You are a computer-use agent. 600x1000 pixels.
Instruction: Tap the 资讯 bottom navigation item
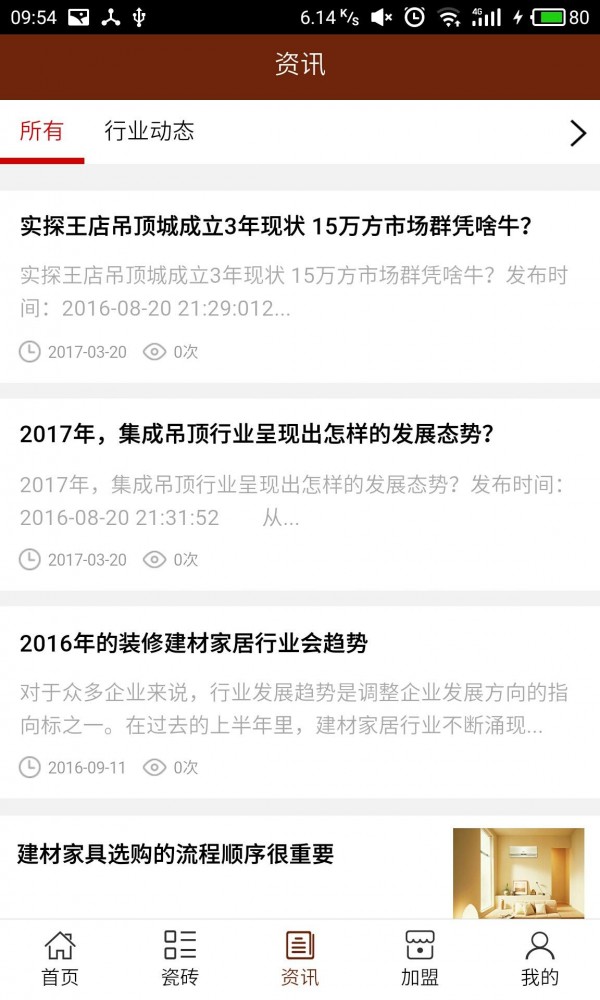[x=300, y=958]
